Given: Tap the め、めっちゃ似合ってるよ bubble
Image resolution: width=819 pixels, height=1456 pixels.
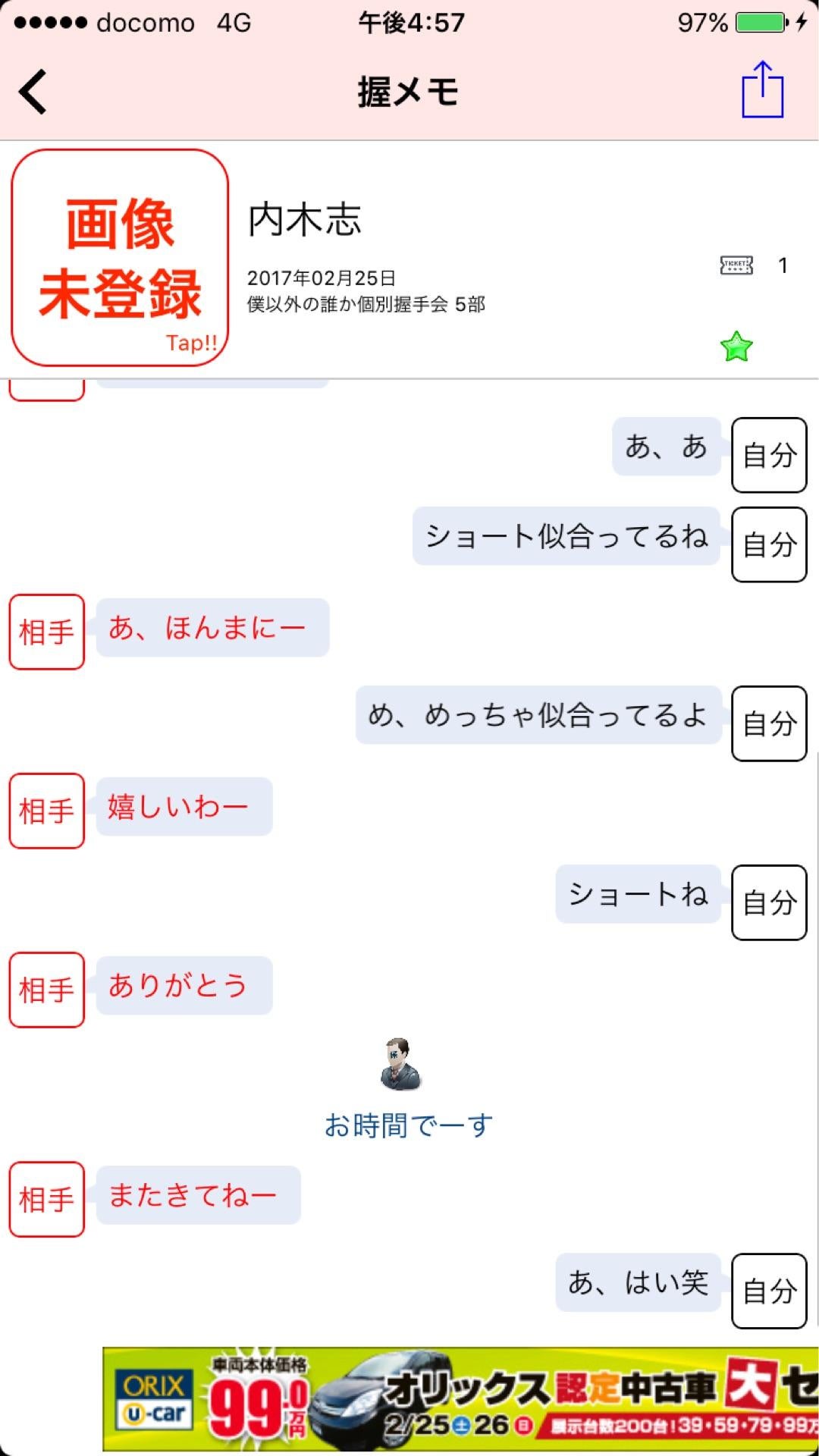Looking at the screenshot, I should point(538,715).
